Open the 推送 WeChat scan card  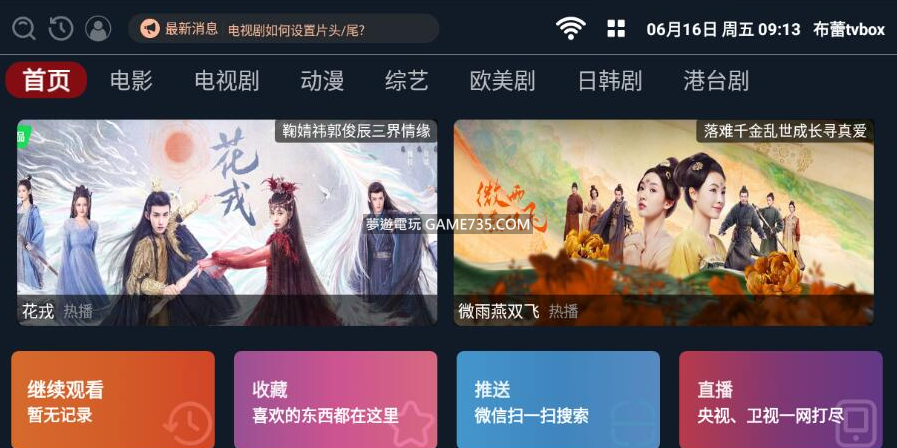pyautogui.click(x=558, y=400)
